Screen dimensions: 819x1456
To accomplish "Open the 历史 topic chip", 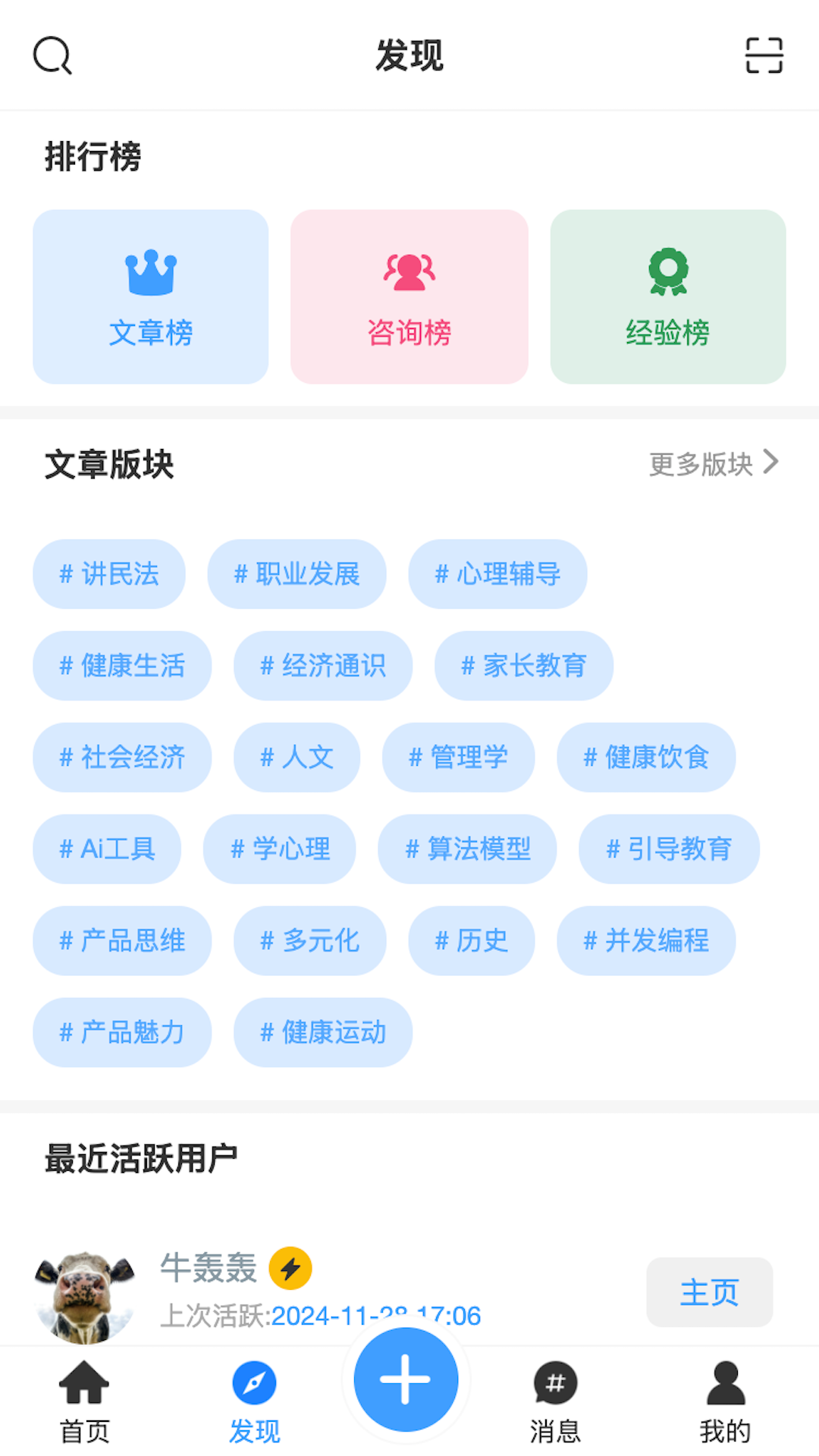I will pos(471,940).
